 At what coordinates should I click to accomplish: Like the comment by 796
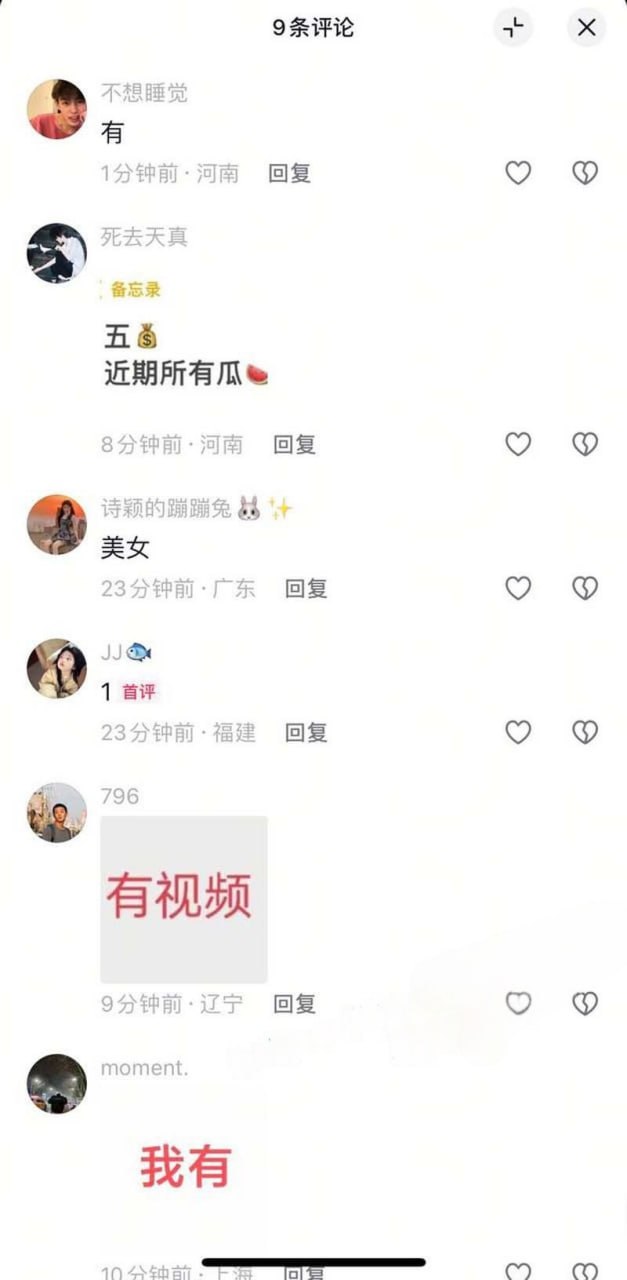517,1003
